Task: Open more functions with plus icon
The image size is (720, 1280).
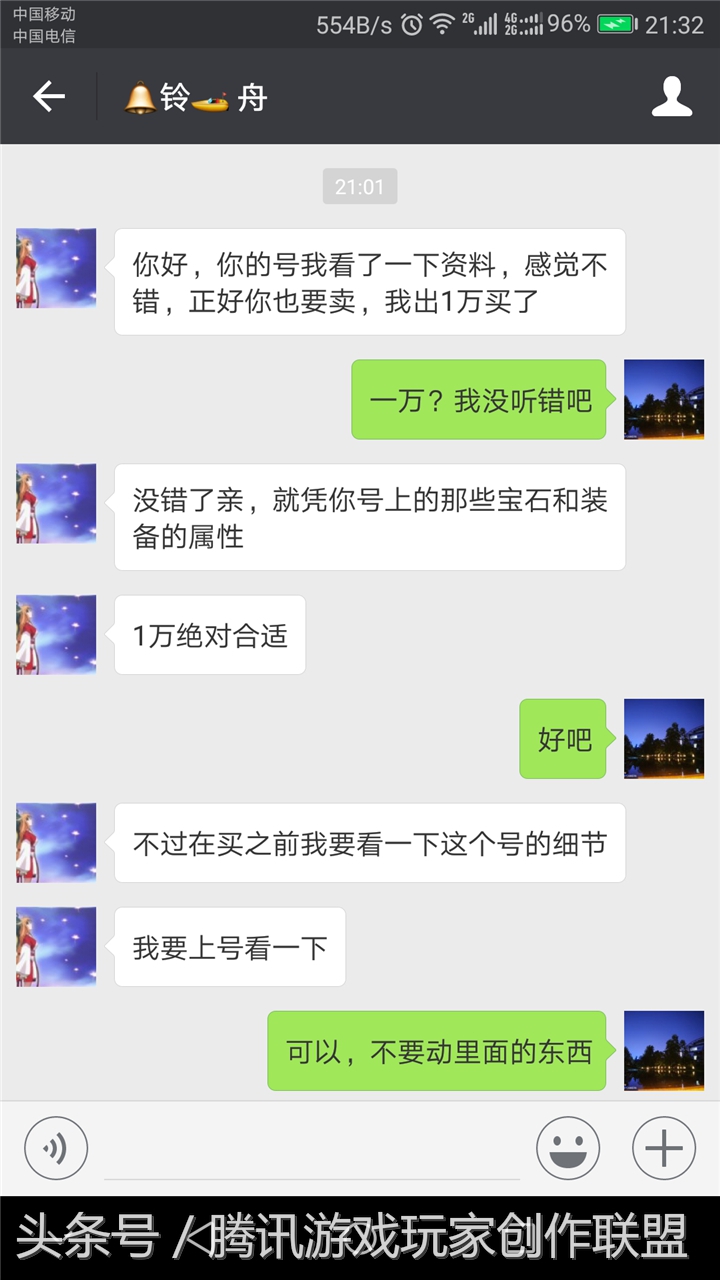Action: pyautogui.click(x=663, y=1147)
